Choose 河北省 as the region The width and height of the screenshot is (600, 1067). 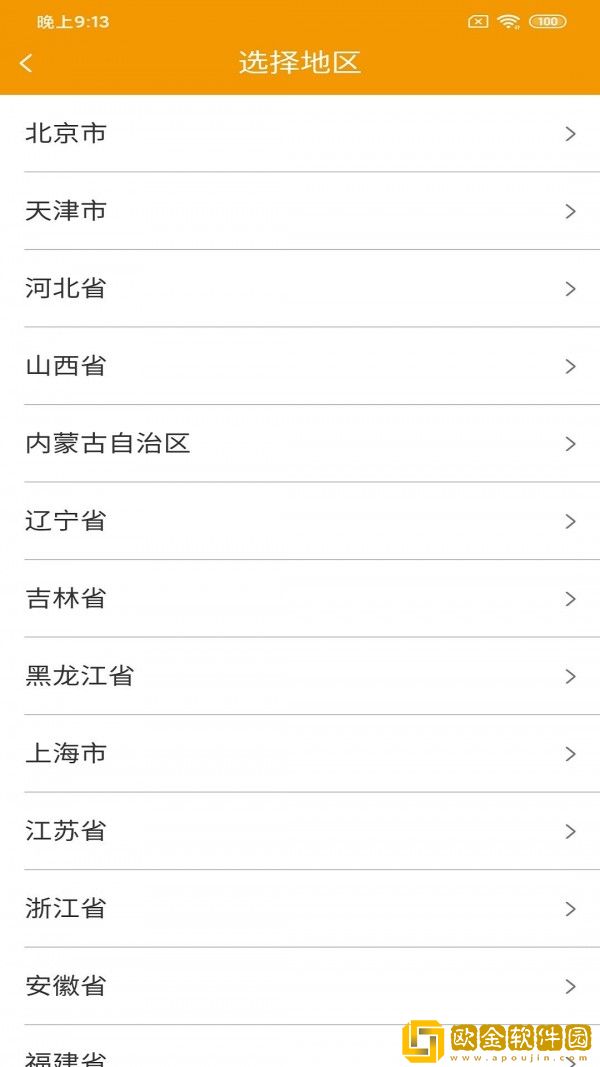coord(300,289)
